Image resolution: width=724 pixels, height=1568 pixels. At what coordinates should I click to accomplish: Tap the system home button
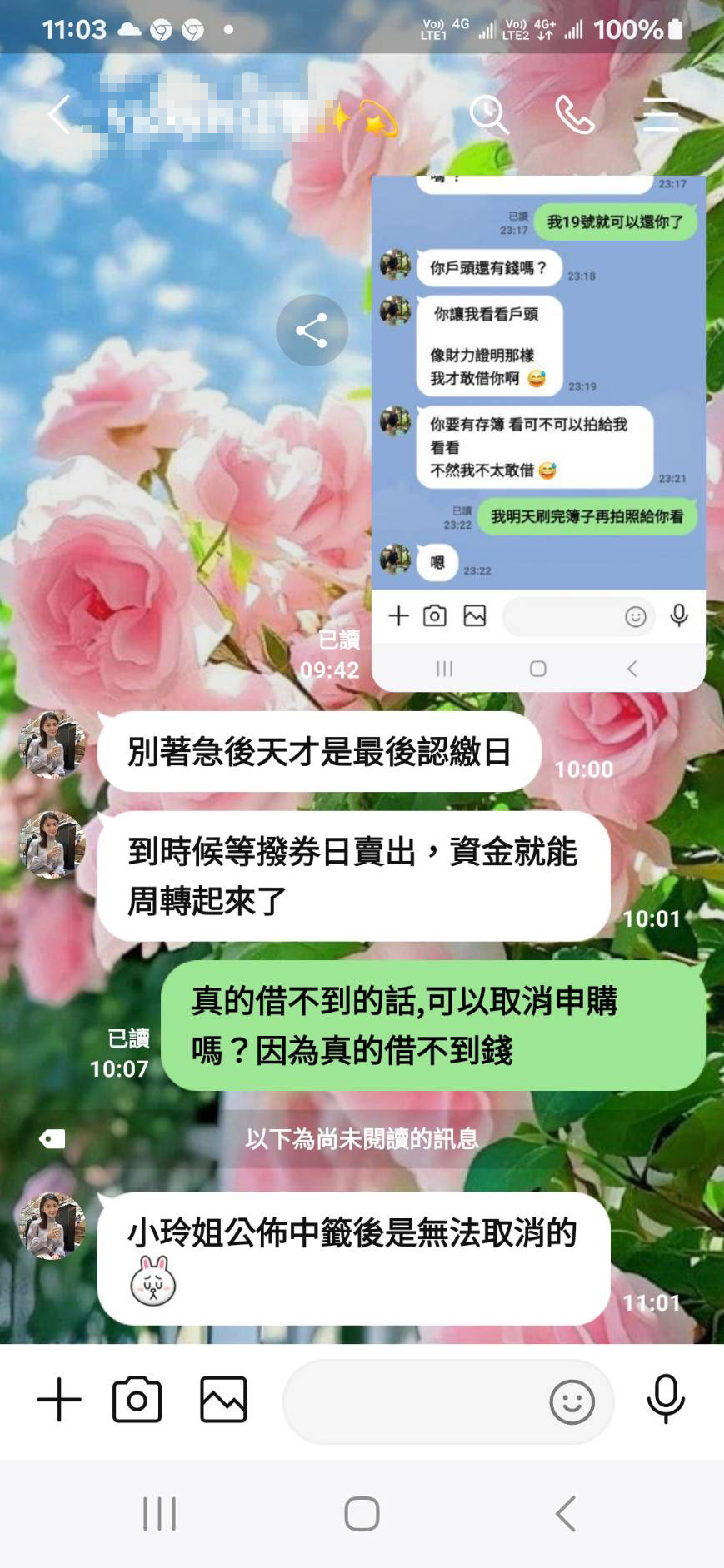[x=362, y=1514]
